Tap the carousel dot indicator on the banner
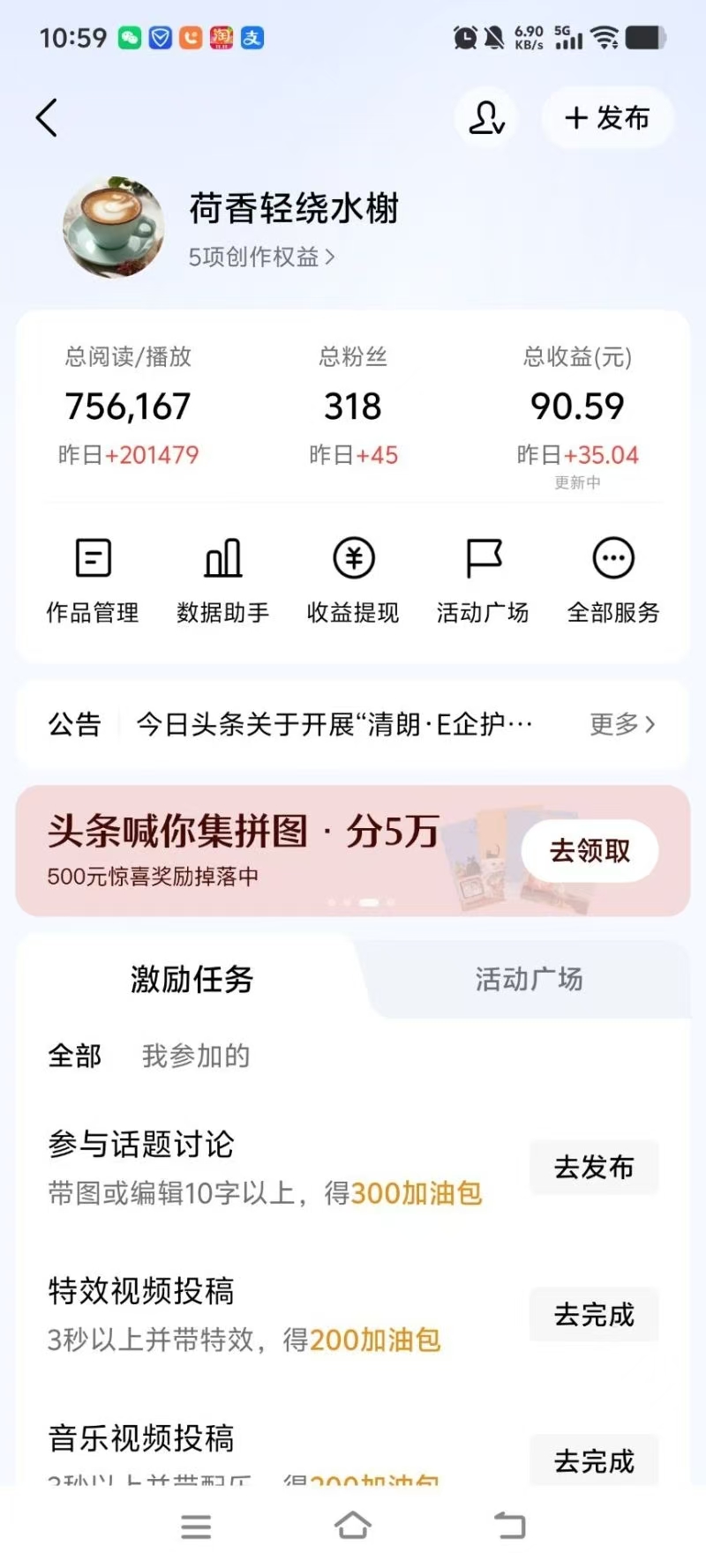706x1568 pixels. [360, 902]
